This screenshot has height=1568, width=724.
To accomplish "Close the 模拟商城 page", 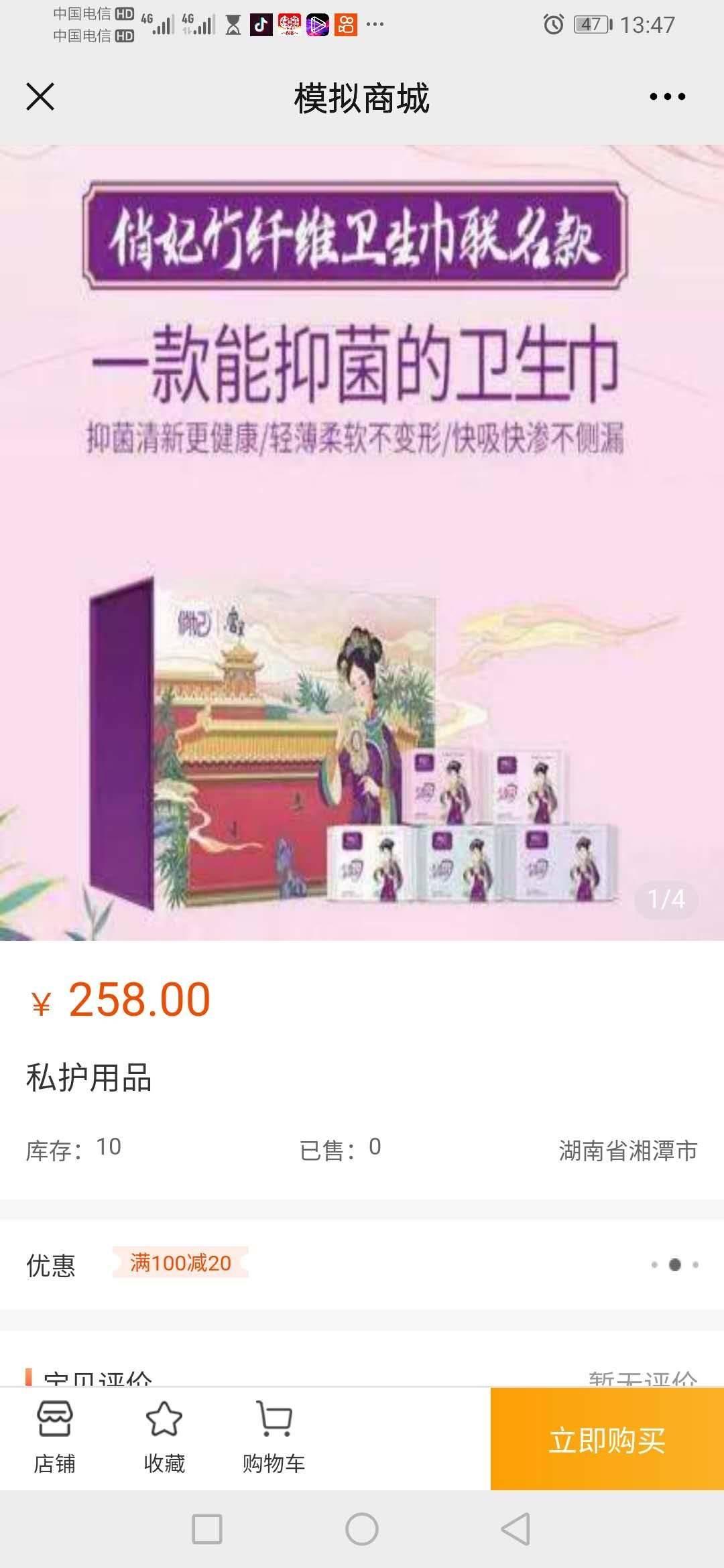I will click(x=40, y=96).
